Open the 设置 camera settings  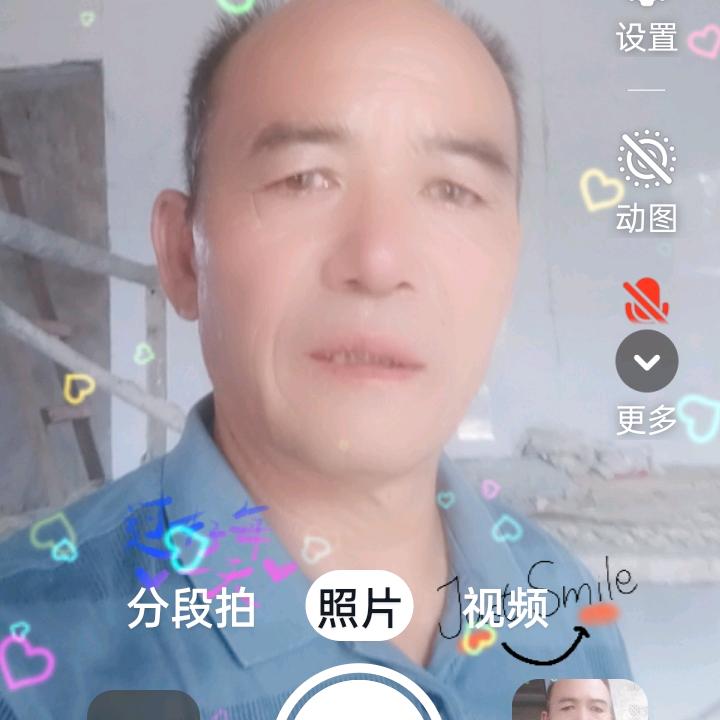point(646,28)
